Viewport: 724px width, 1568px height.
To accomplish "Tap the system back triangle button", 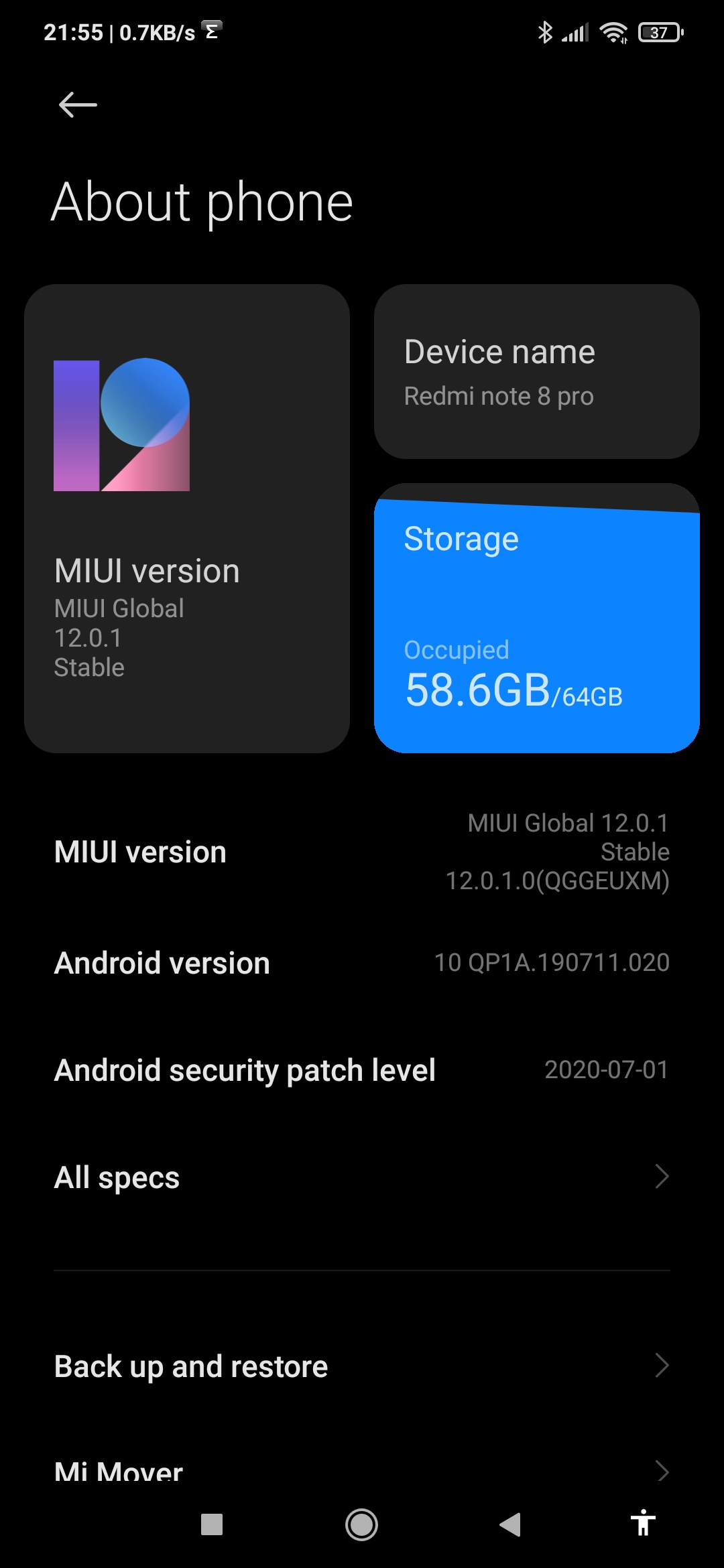I will (510, 1525).
